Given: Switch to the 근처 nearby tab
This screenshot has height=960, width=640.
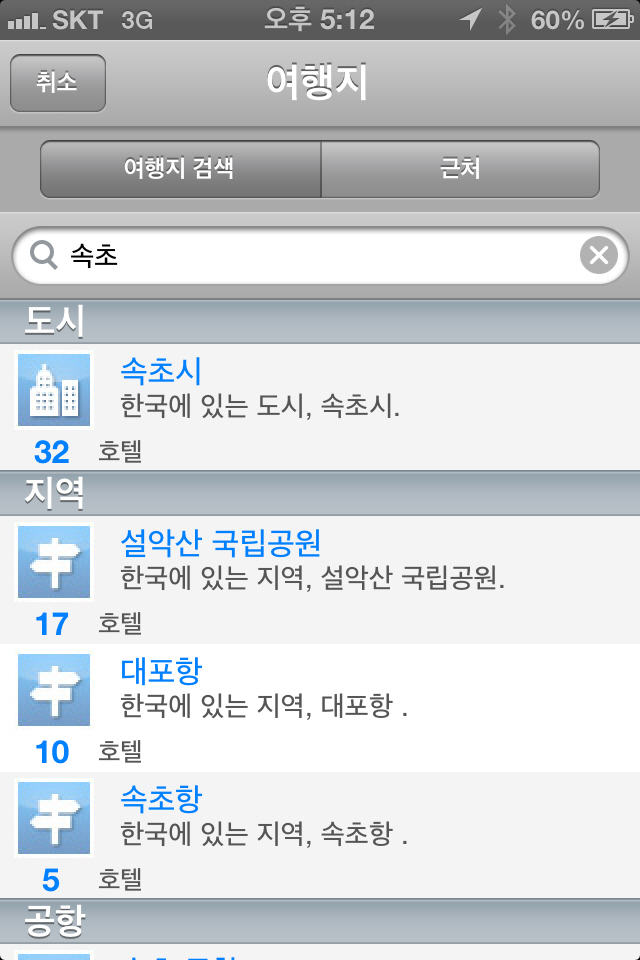Looking at the screenshot, I should coord(460,169).
